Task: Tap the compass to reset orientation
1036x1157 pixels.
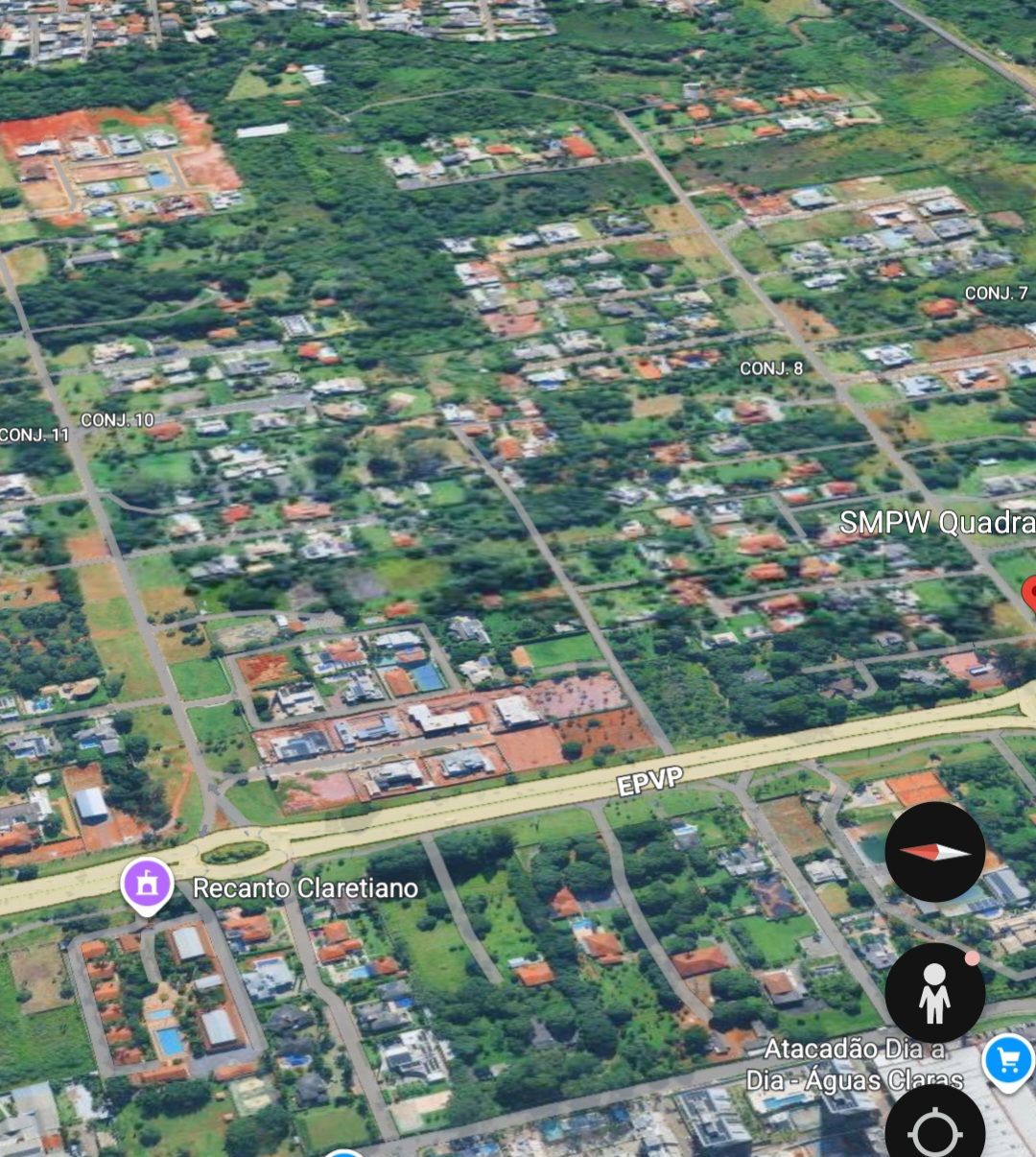Action: coord(934,852)
